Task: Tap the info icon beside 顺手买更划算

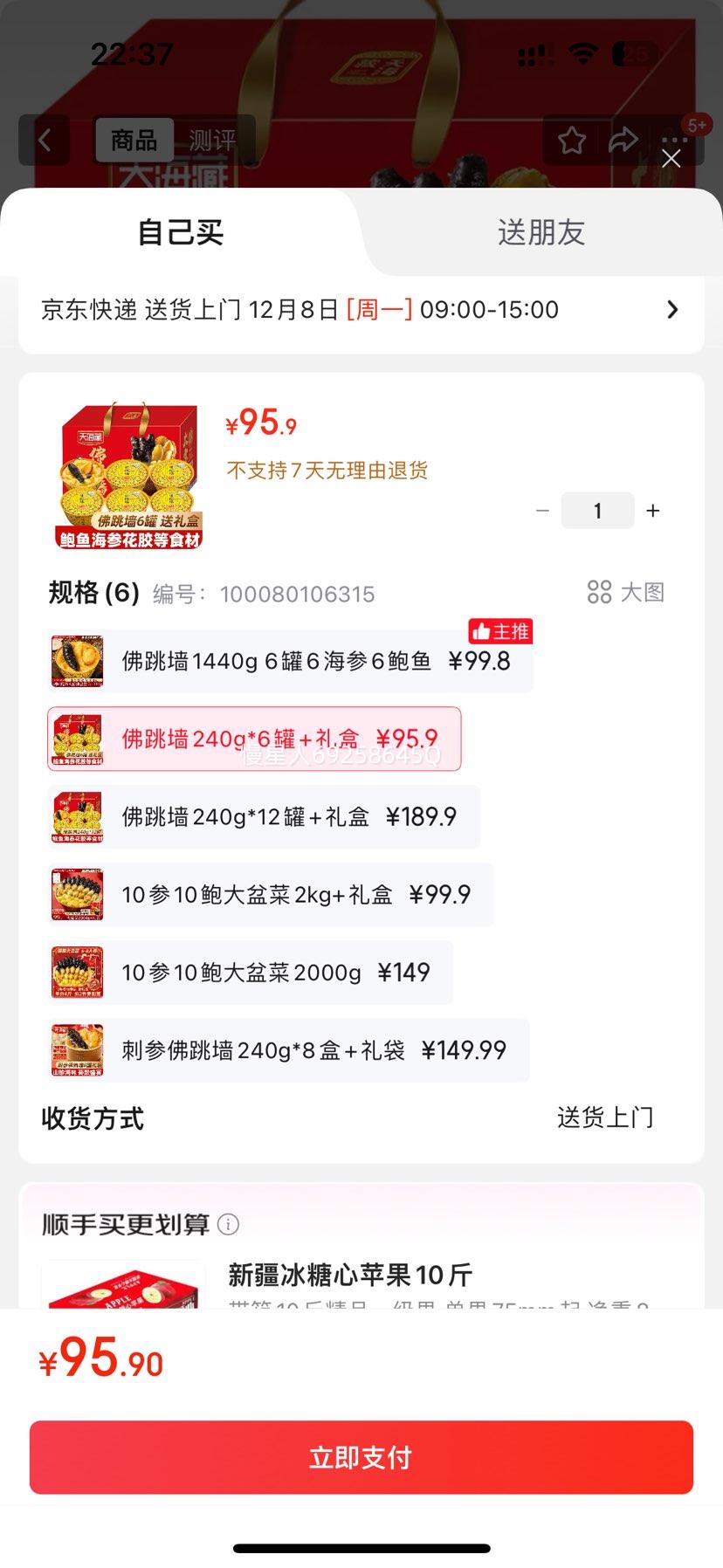Action: tap(229, 1224)
